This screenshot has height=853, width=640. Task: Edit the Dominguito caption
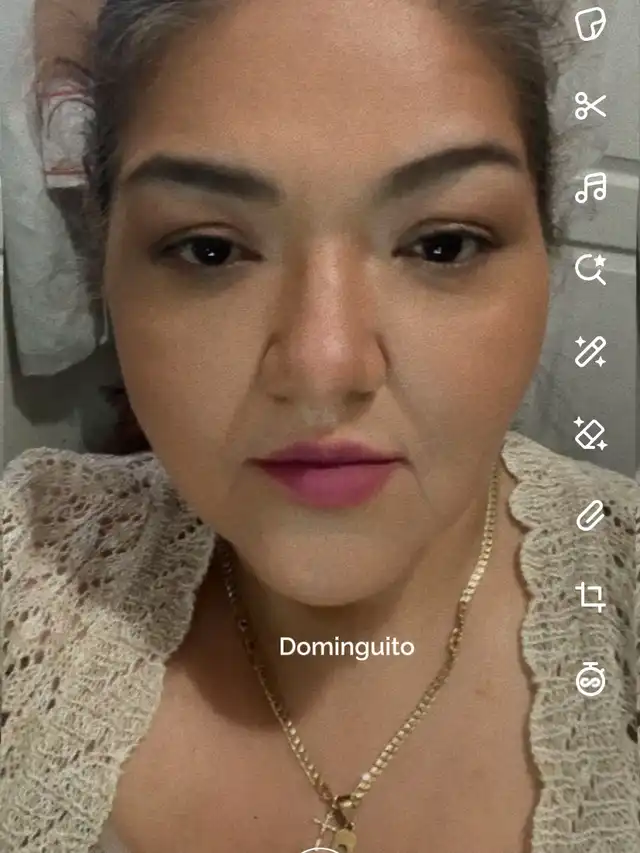pos(346,647)
